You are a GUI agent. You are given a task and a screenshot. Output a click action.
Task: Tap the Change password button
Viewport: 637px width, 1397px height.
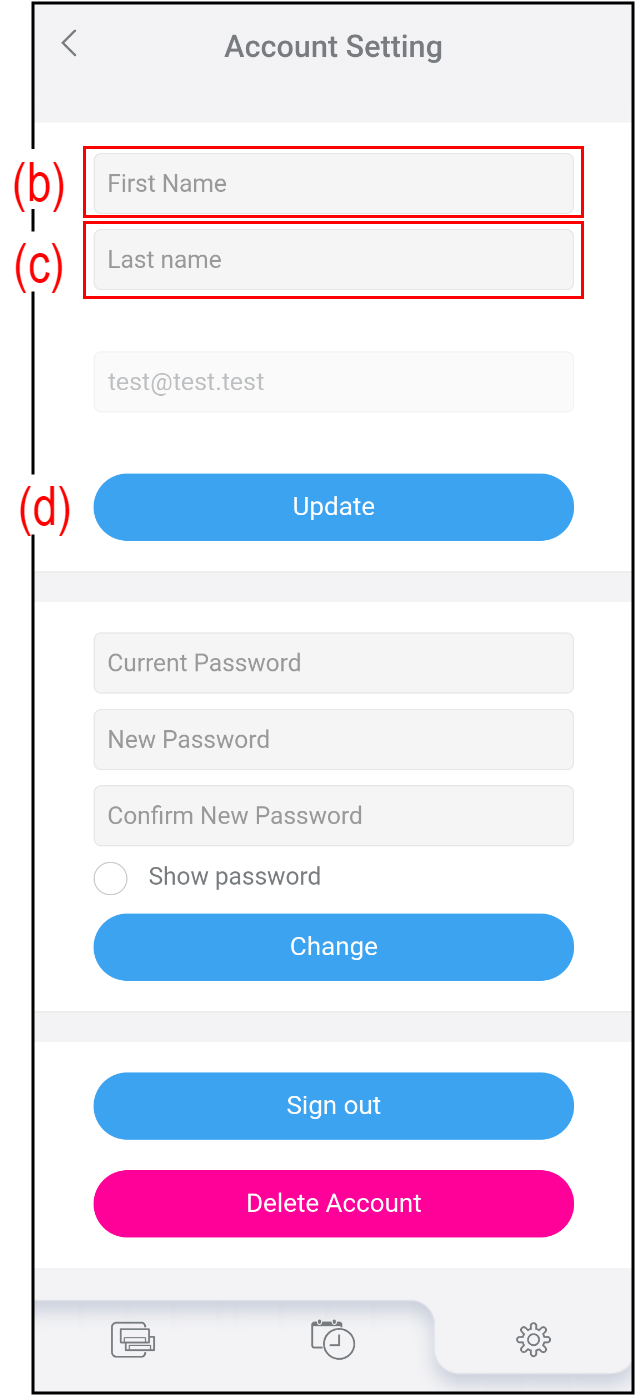(x=333, y=947)
